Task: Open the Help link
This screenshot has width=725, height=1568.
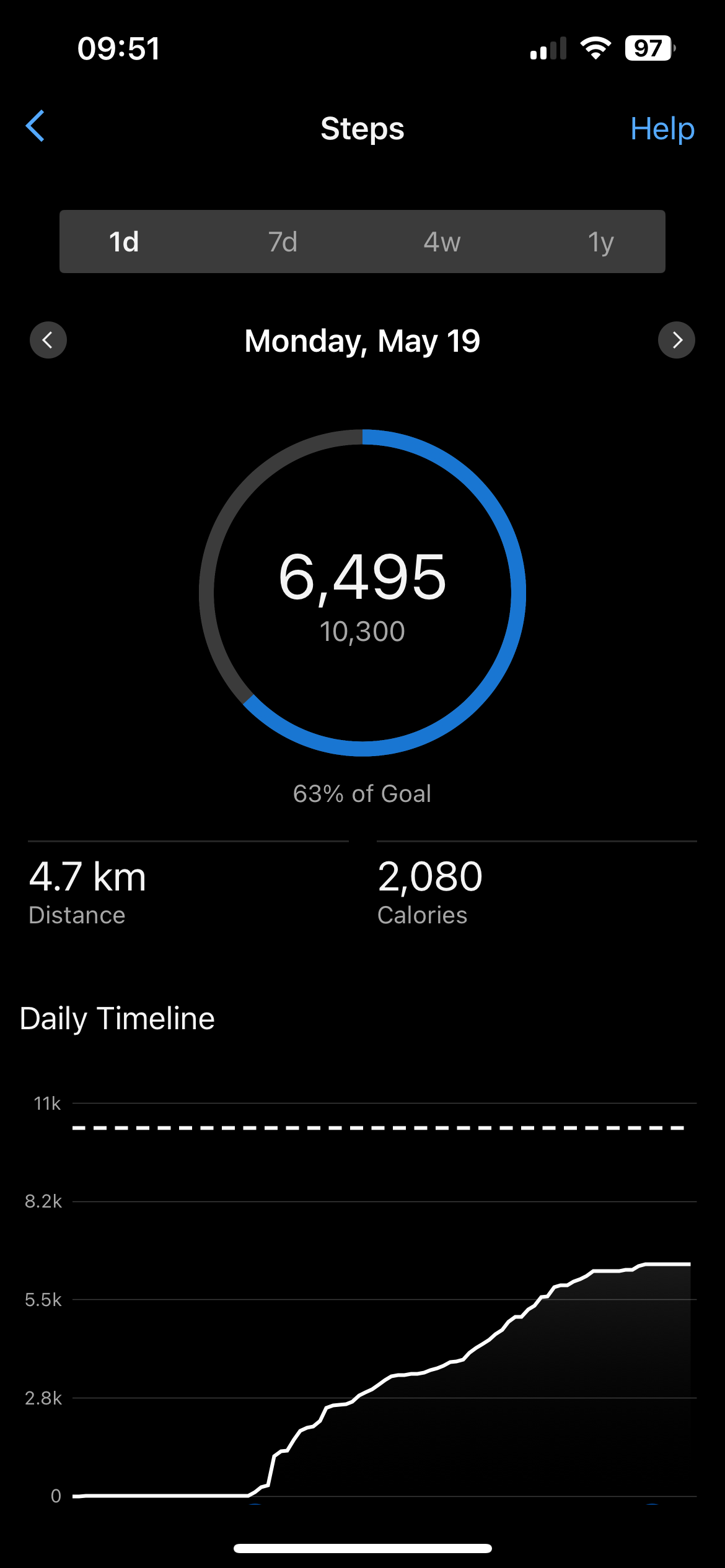Action: (x=662, y=129)
